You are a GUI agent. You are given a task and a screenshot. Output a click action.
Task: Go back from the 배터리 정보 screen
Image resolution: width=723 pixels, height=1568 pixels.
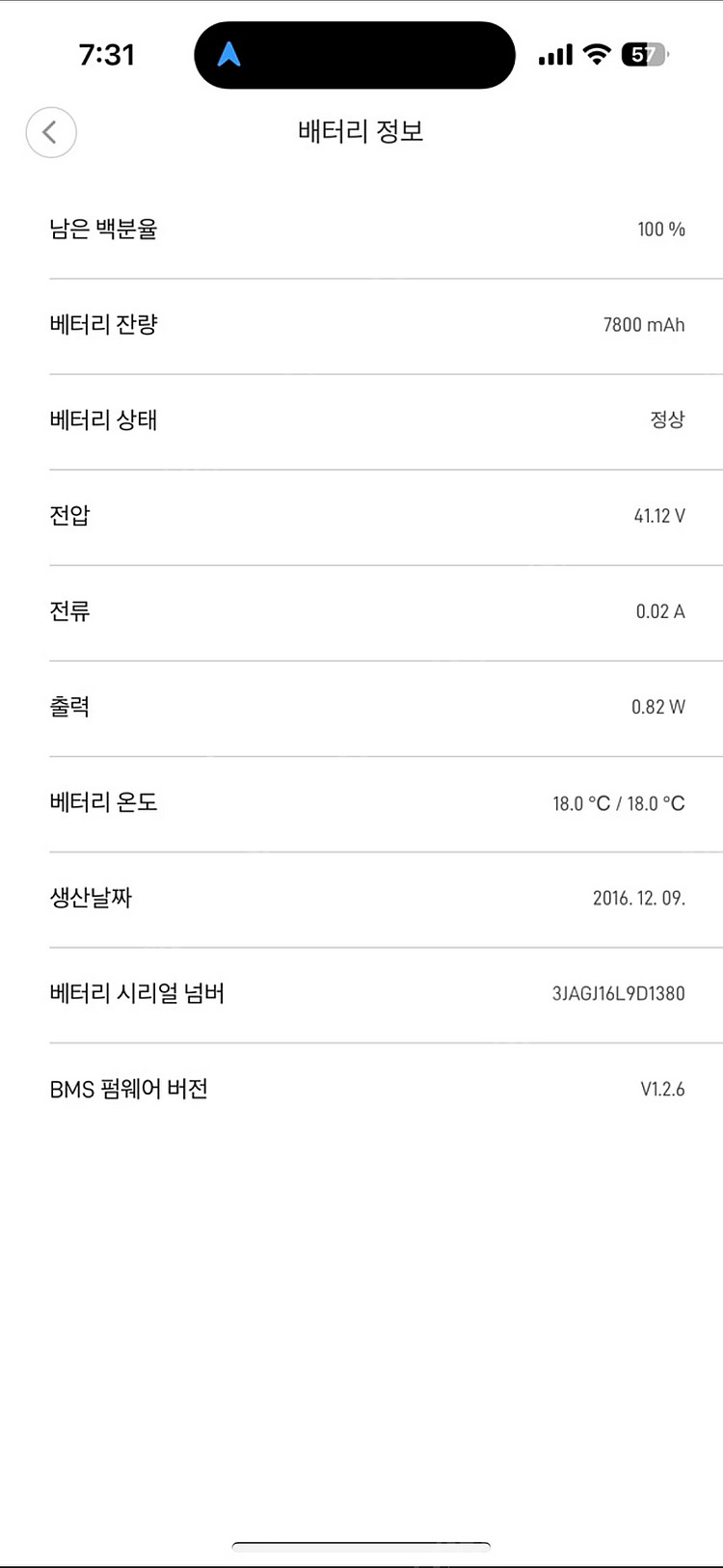(51, 132)
